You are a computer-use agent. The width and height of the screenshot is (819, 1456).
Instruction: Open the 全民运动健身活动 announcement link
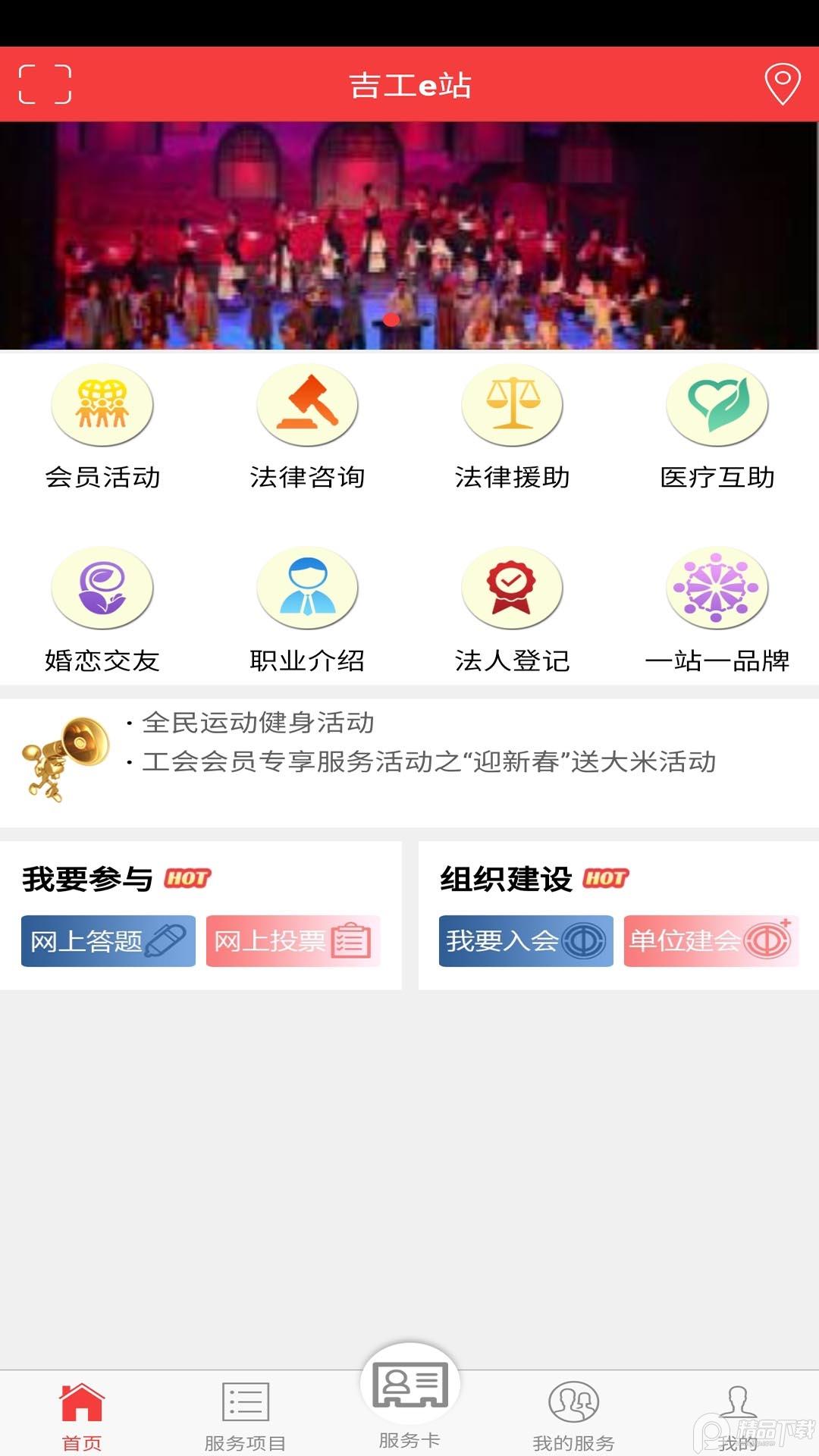pyautogui.click(x=258, y=724)
